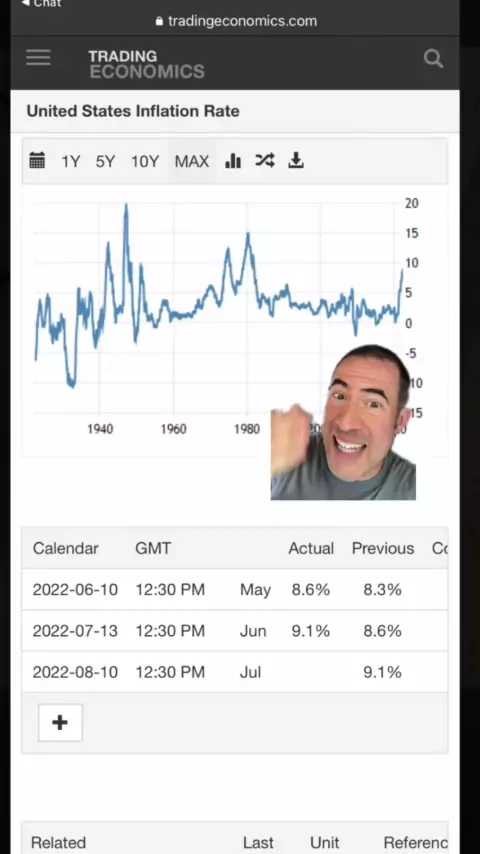Return to Chat app via back link
Viewport: 480px width, 854px height.
point(41,3)
